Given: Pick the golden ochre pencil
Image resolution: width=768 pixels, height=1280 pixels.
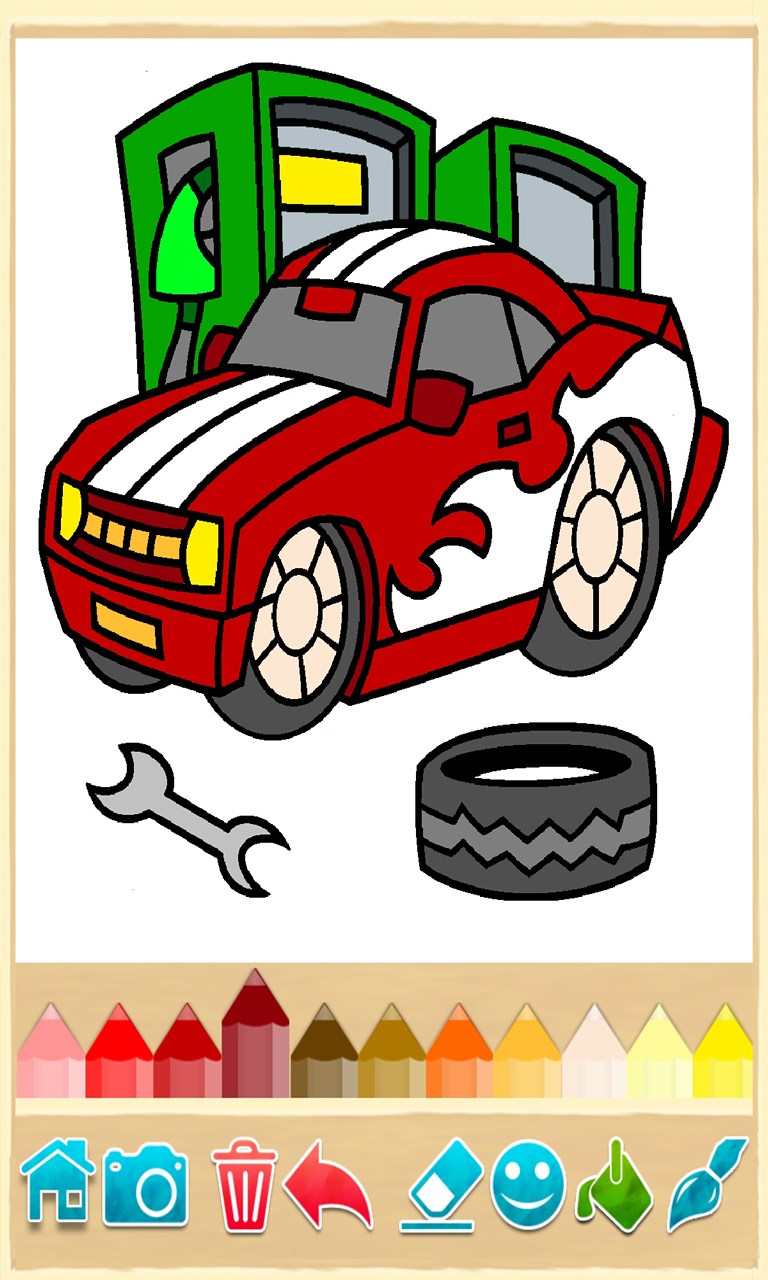Looking at the screenshot, I should (392, 1055).
